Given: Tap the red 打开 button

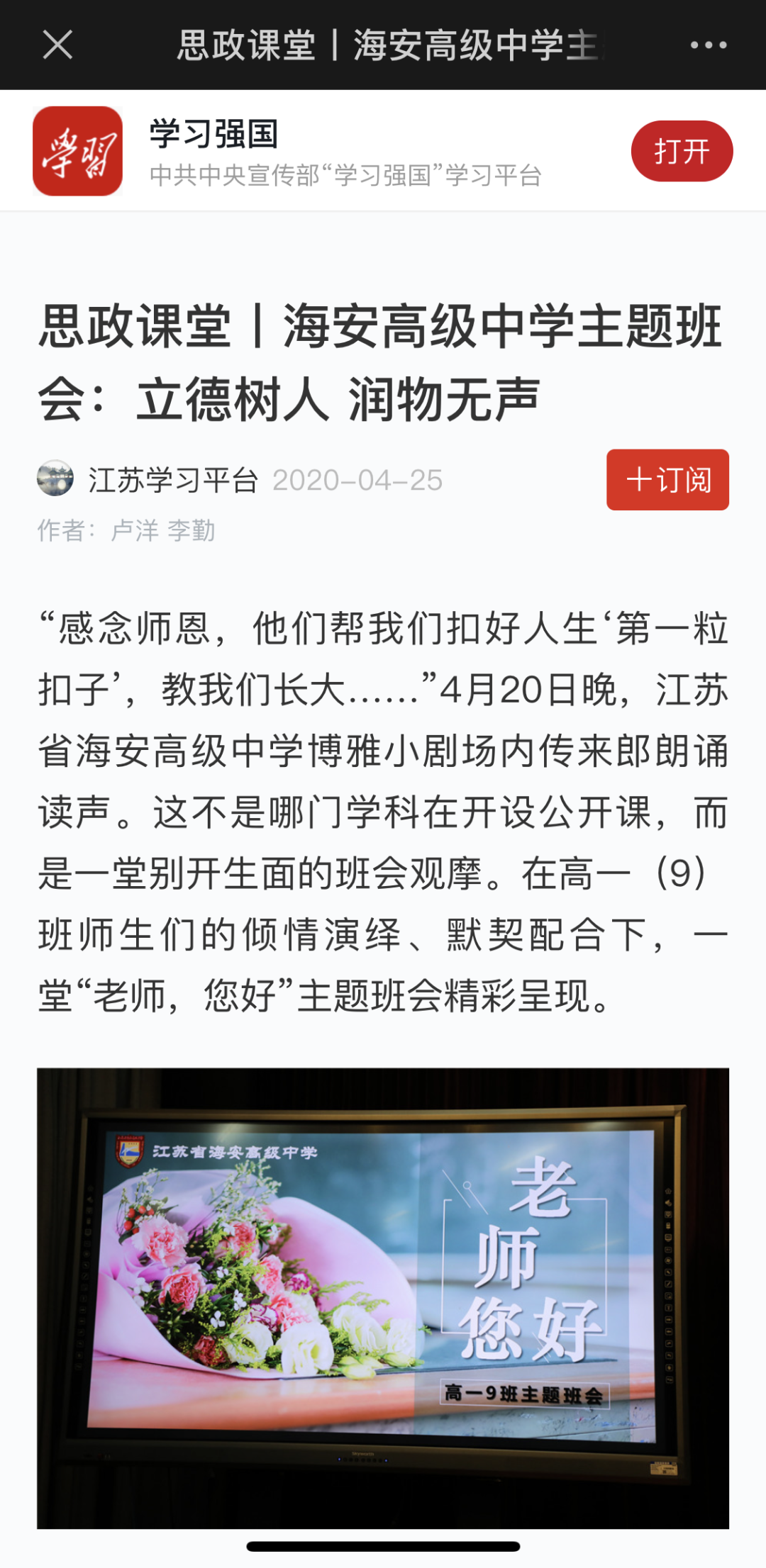Looking at the screenshot, I should 682,151.
